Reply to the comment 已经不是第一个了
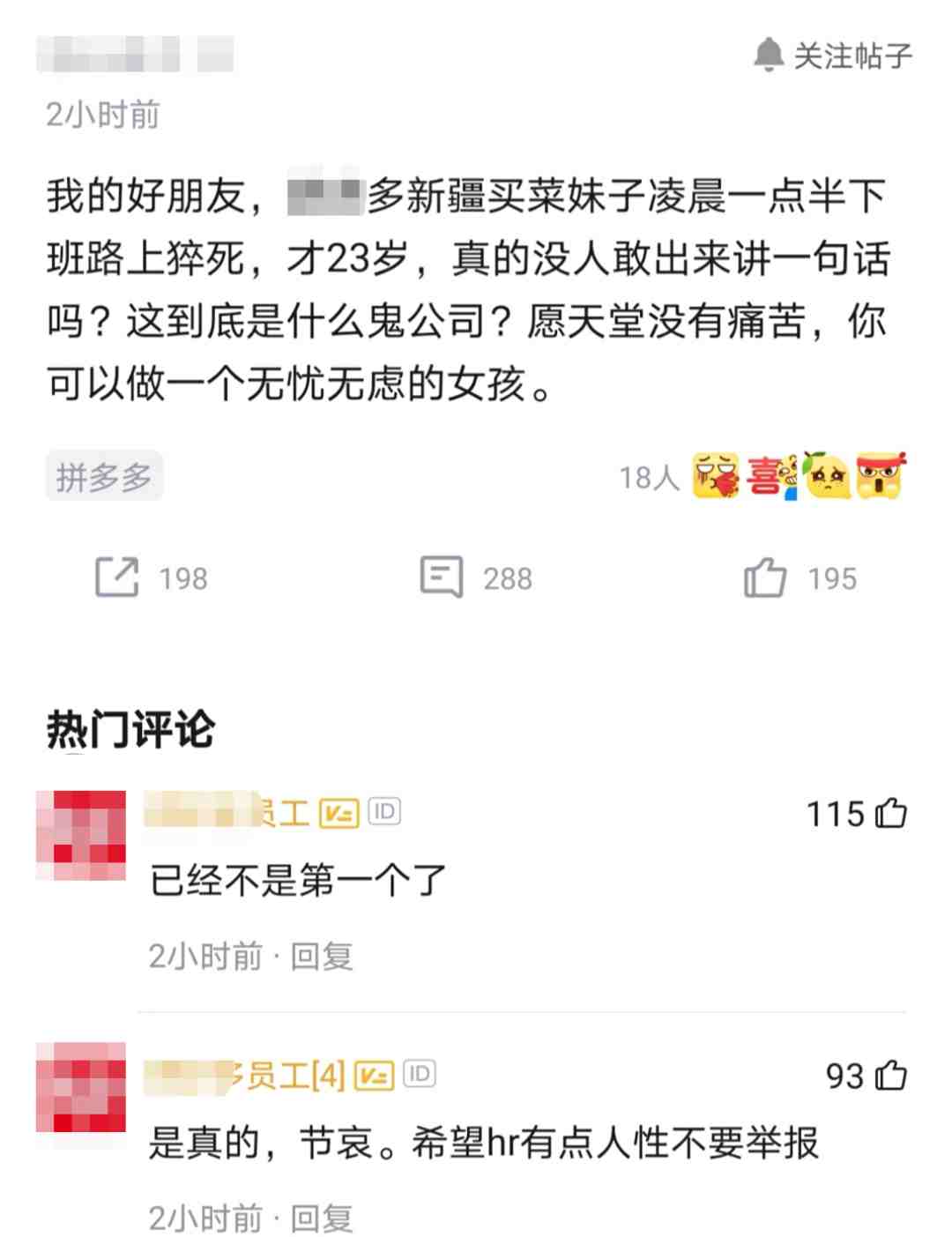 point(322,956)
